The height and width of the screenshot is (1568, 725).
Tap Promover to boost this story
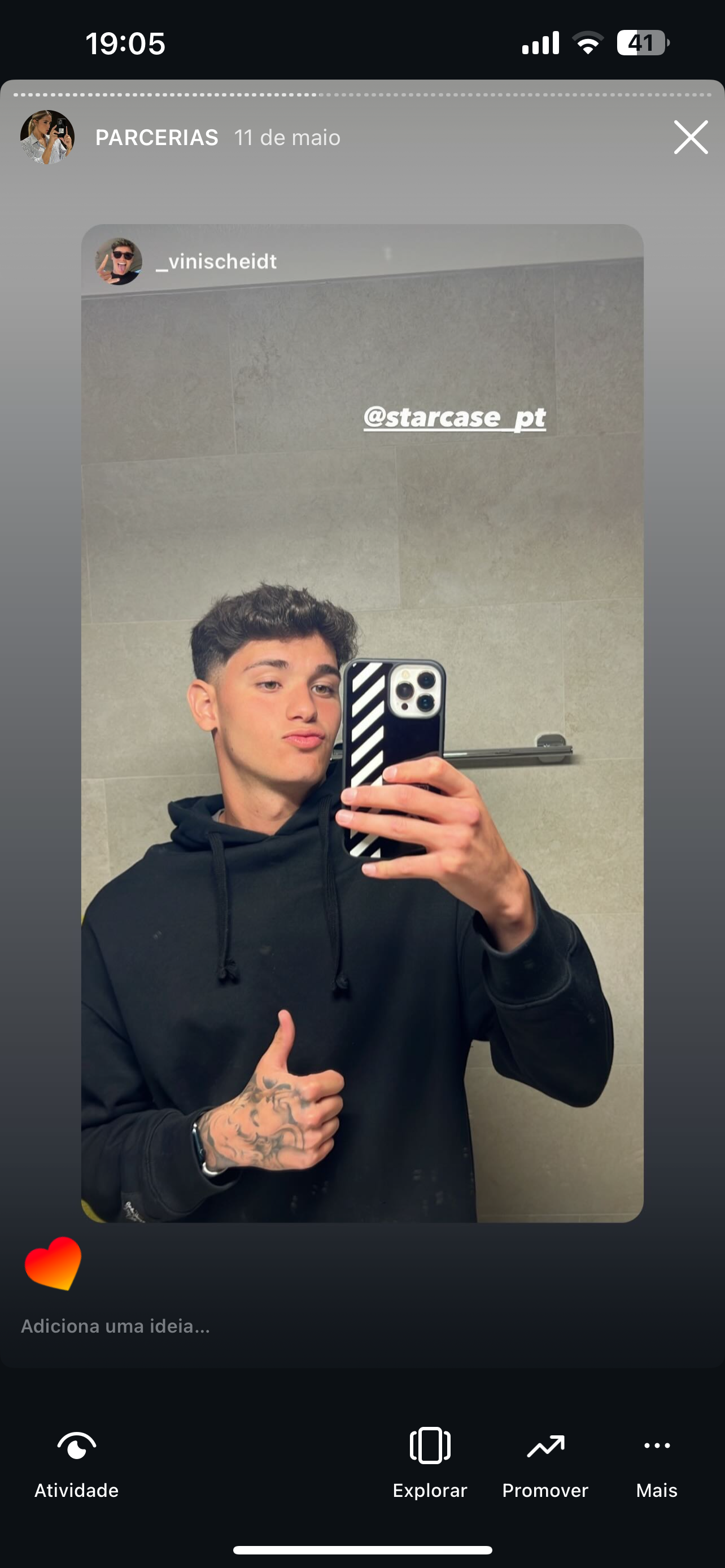pos(545,1462)
